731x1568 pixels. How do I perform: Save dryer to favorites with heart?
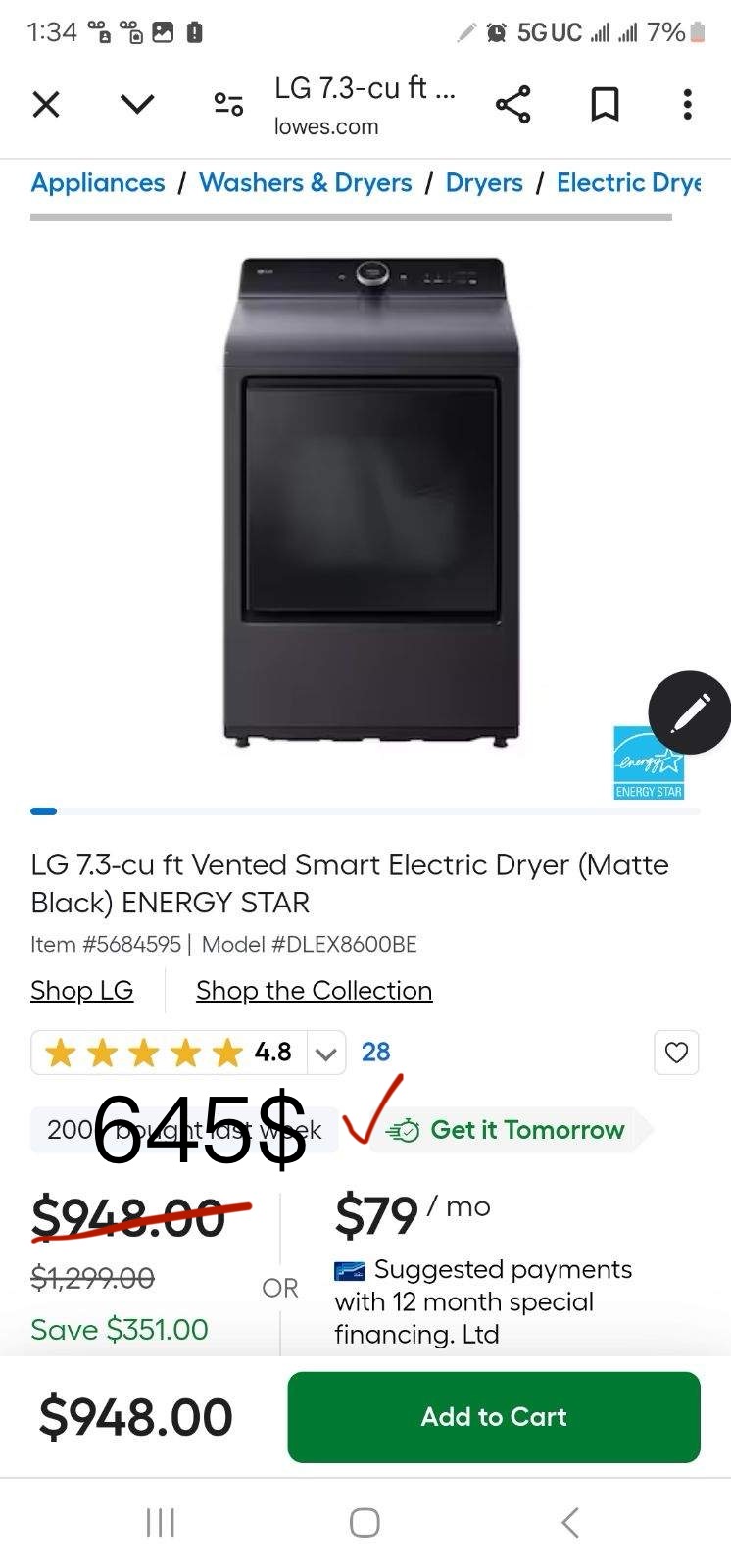[x=676, y=1053]
